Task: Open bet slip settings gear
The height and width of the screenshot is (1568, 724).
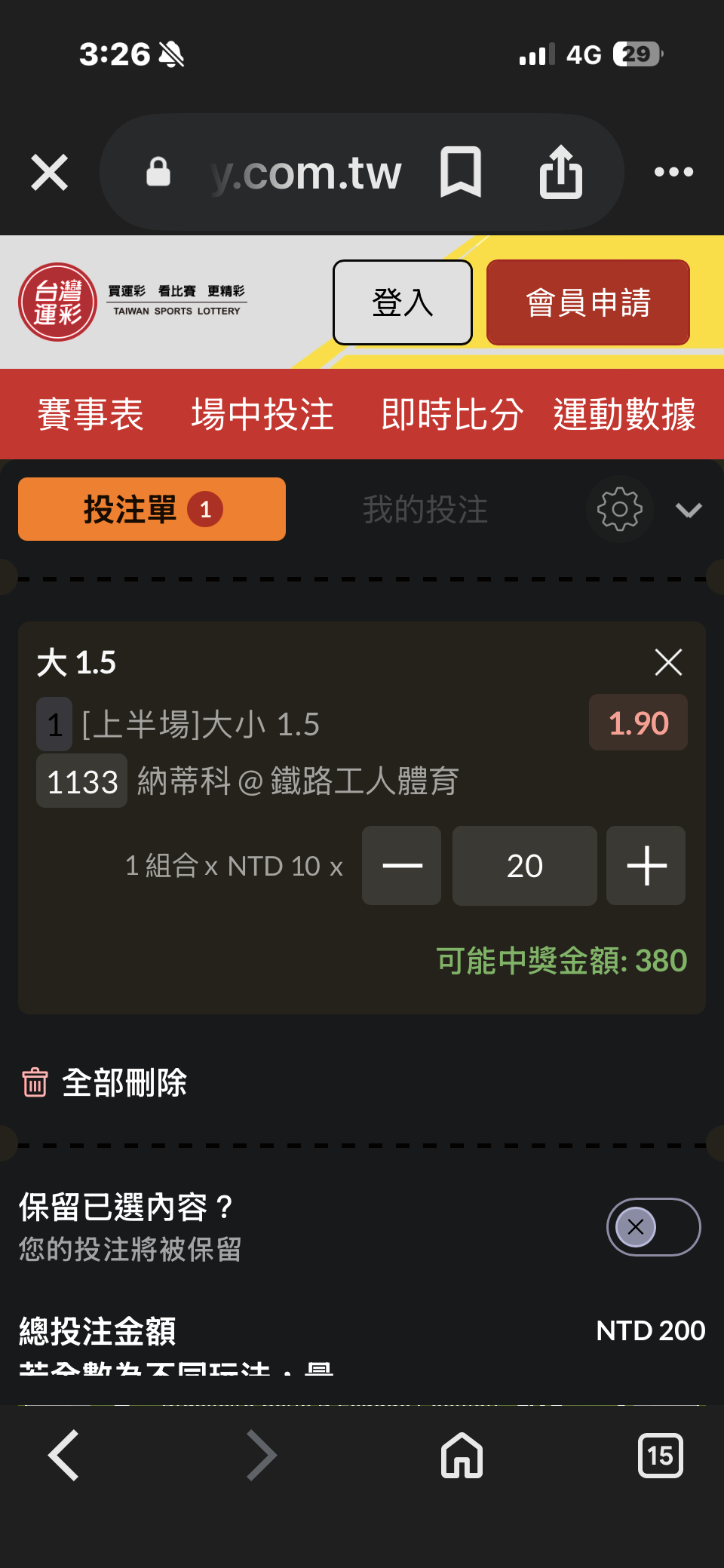Action: click(x=619, y=509)
